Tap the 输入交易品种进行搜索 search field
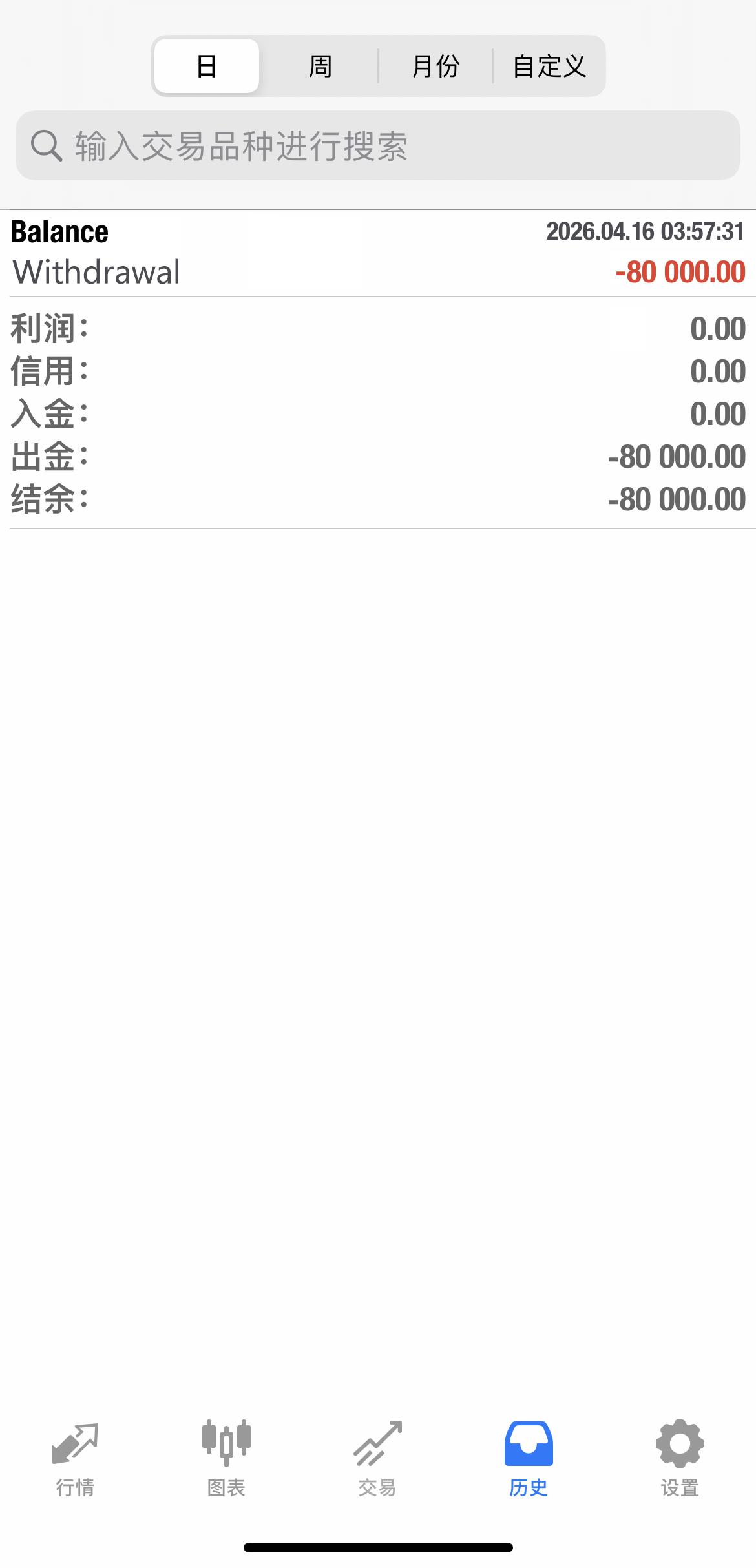 tap(378, 145)
